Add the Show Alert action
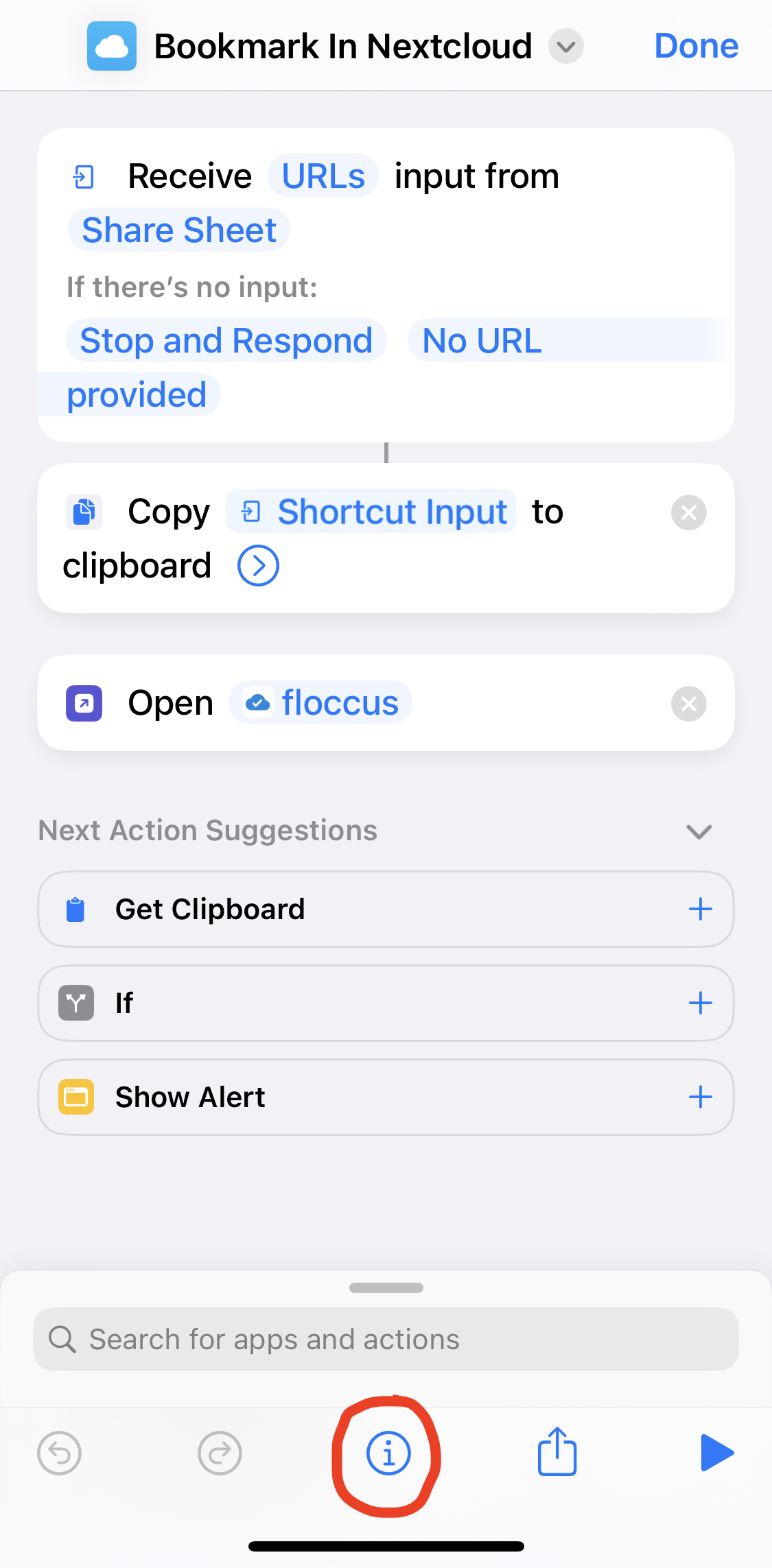This screenshot has width=772, height=1568. pos(700,1097)
